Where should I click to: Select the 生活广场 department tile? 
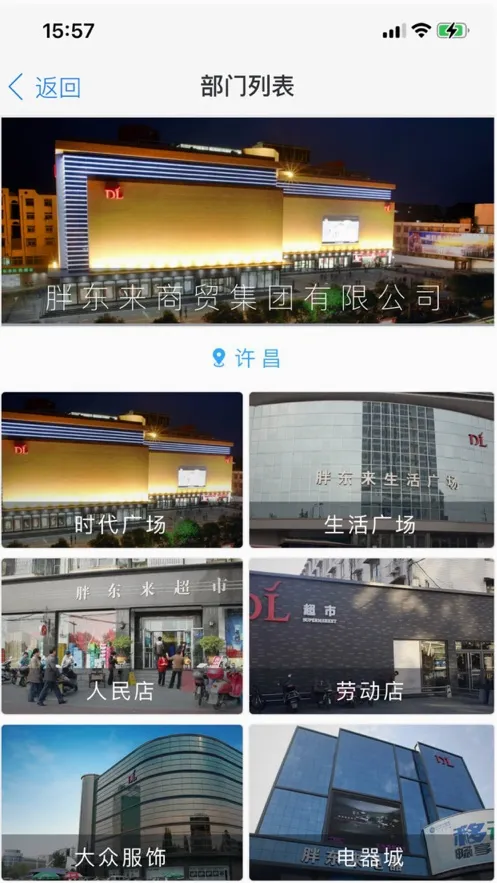pyautogui.click(x=371, y=470)
